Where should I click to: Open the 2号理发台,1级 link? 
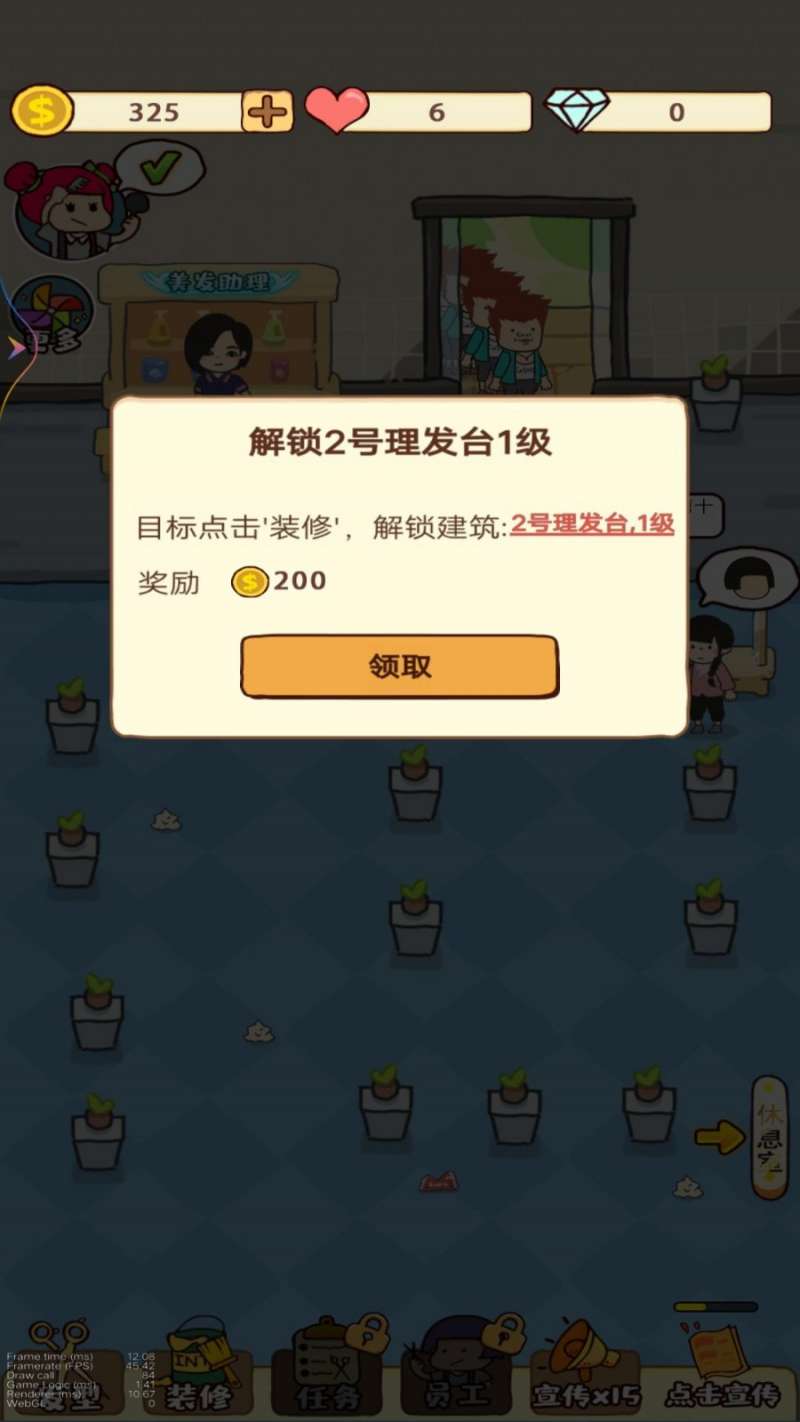[x=592, y=525]
